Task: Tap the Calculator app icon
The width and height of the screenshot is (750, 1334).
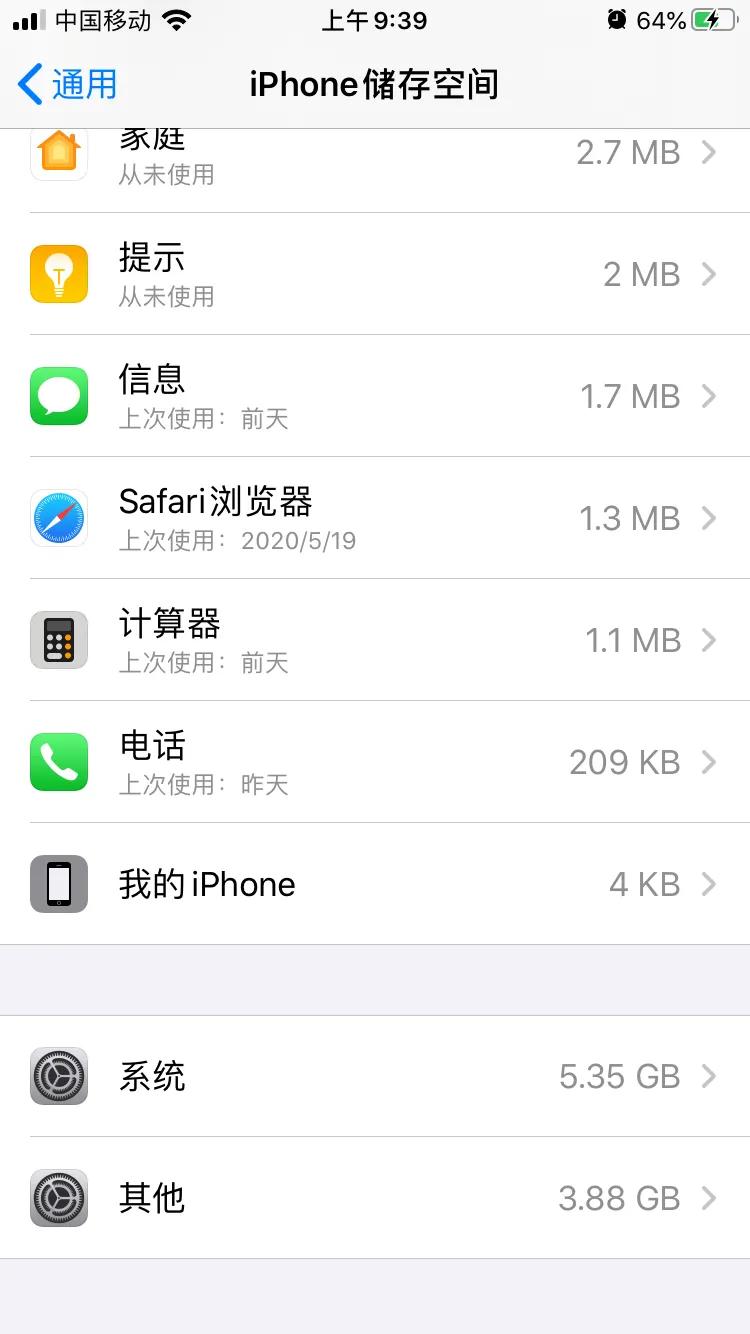Action: (x=58, y=640)
